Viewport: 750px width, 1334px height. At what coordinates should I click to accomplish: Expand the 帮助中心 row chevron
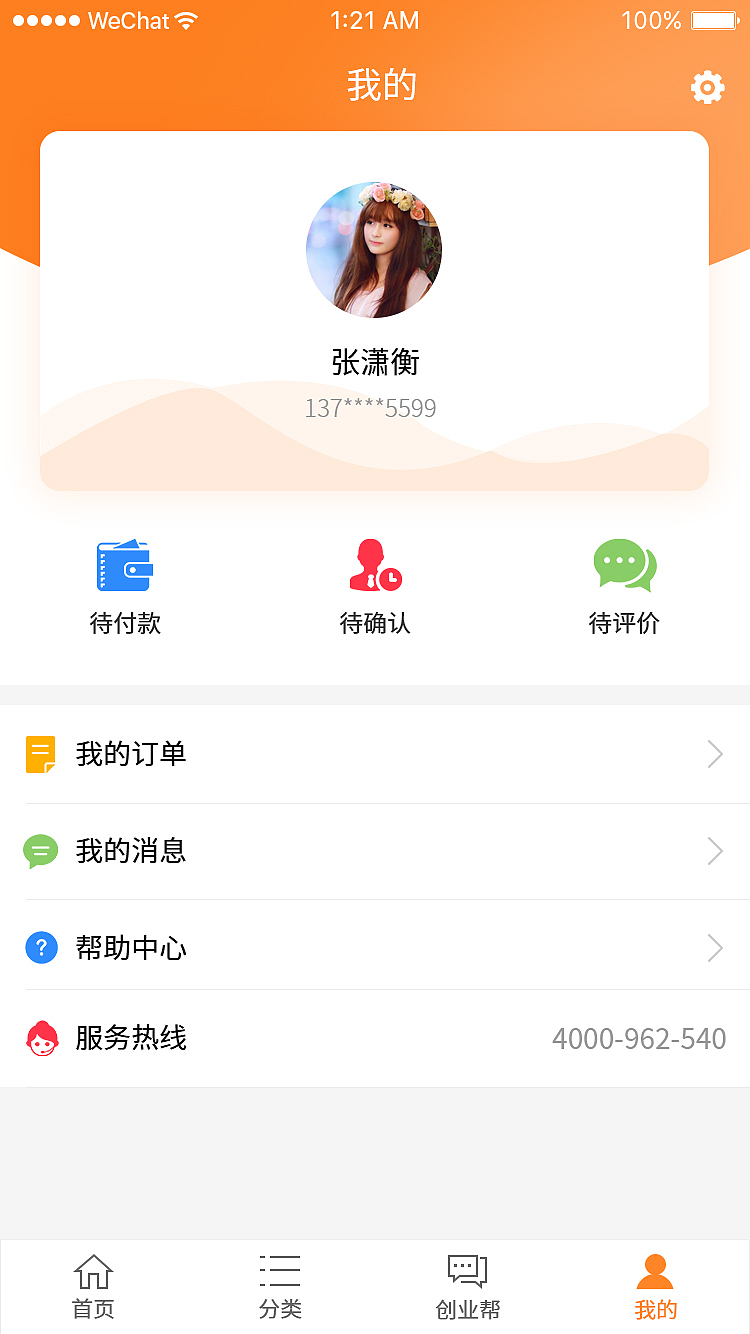coord(715,948)
